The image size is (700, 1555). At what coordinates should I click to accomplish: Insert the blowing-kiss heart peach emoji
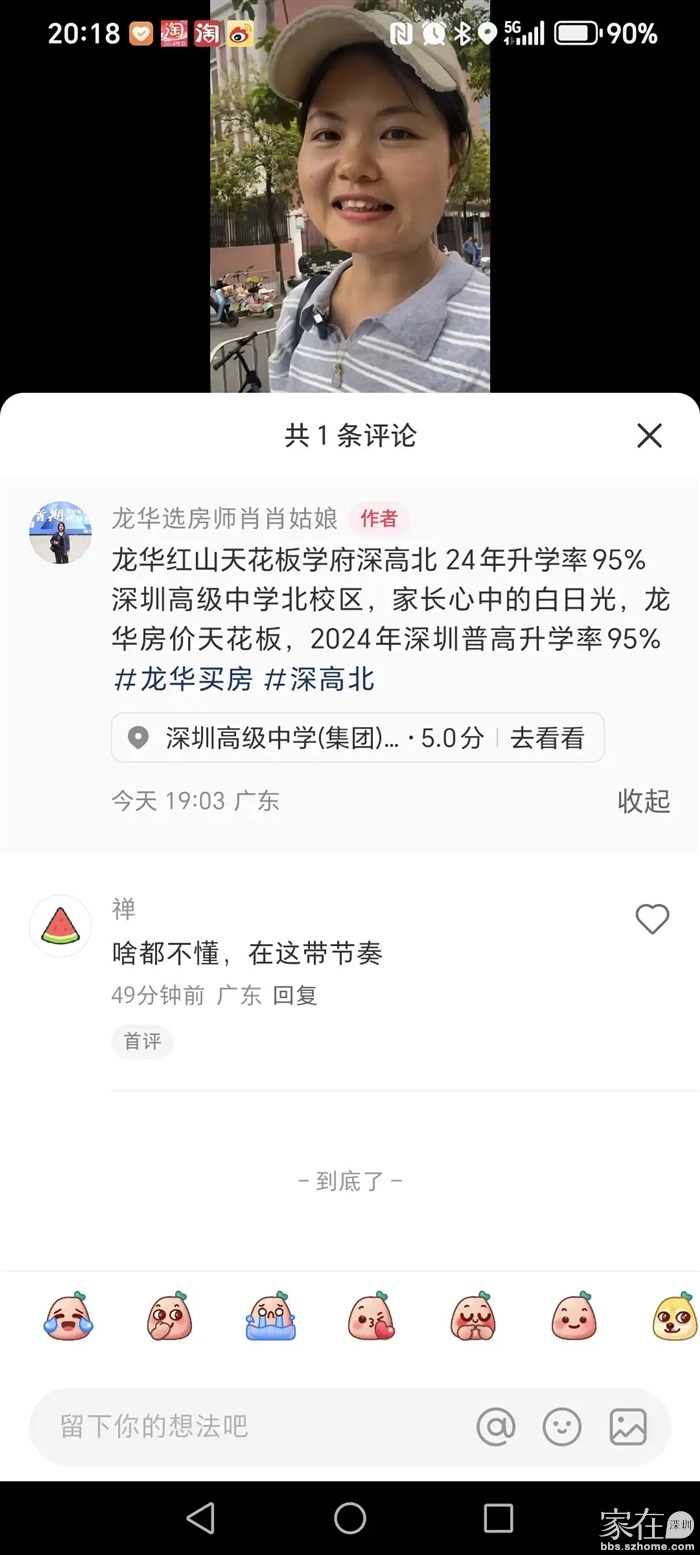point(371,1317)
